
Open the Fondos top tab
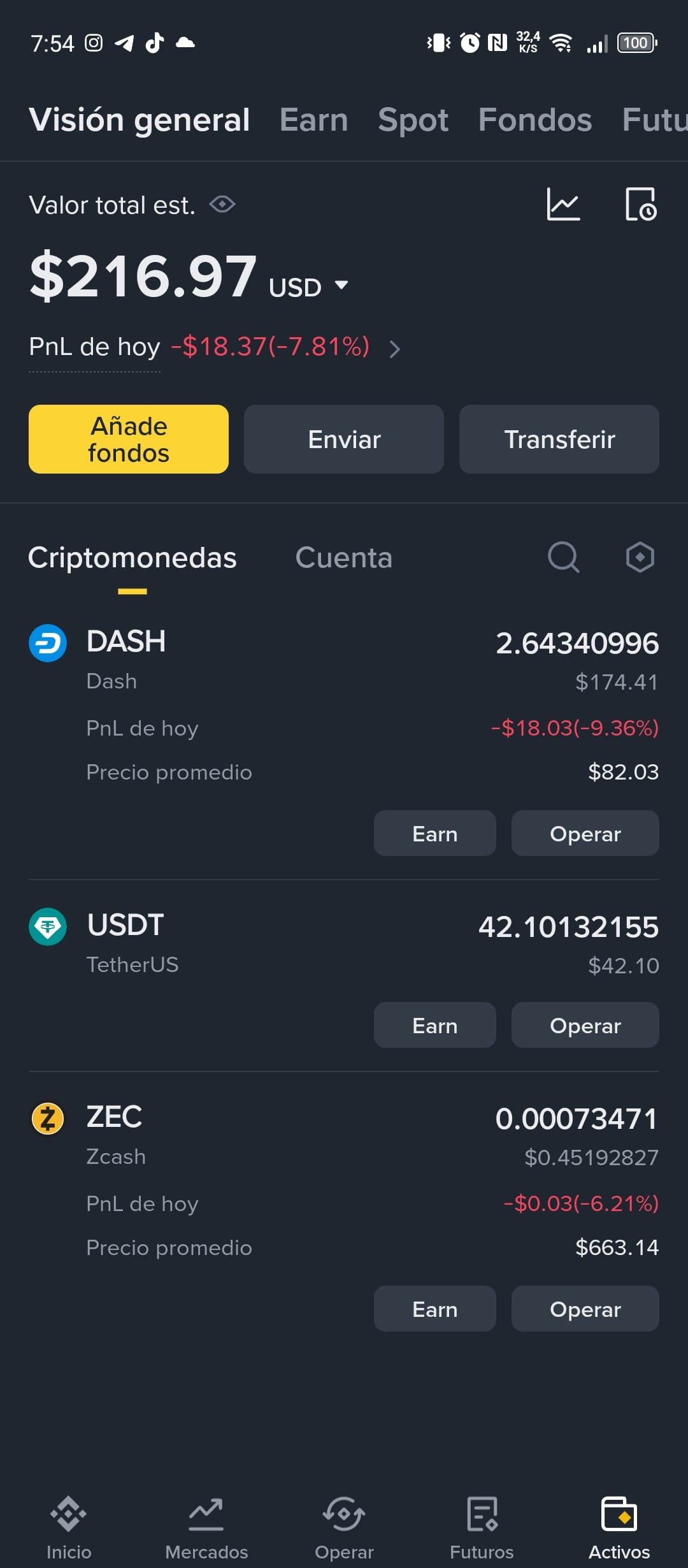tap(535, 120)
